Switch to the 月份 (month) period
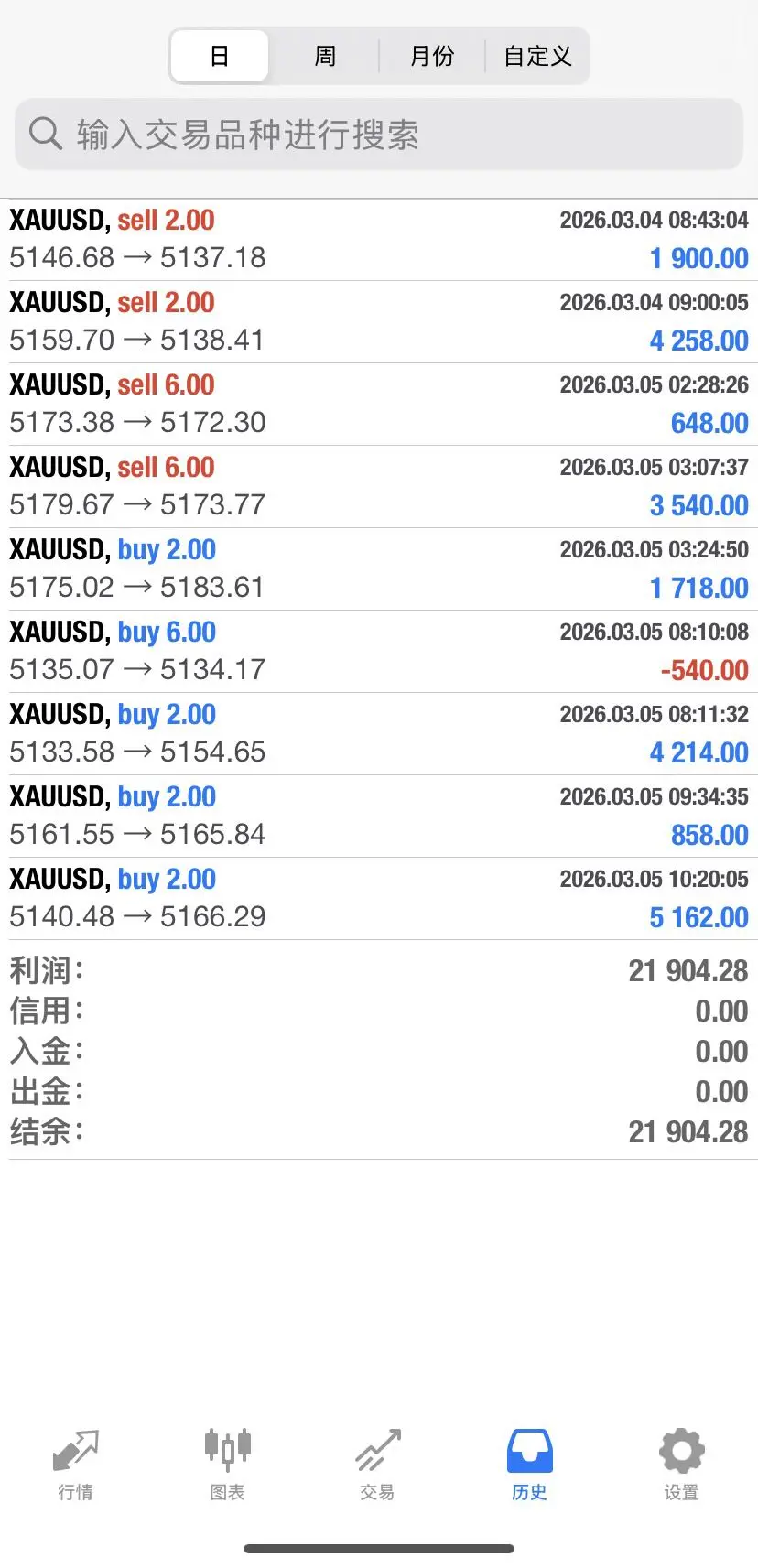Screen dimensions: 758x1568 [431, 56]
